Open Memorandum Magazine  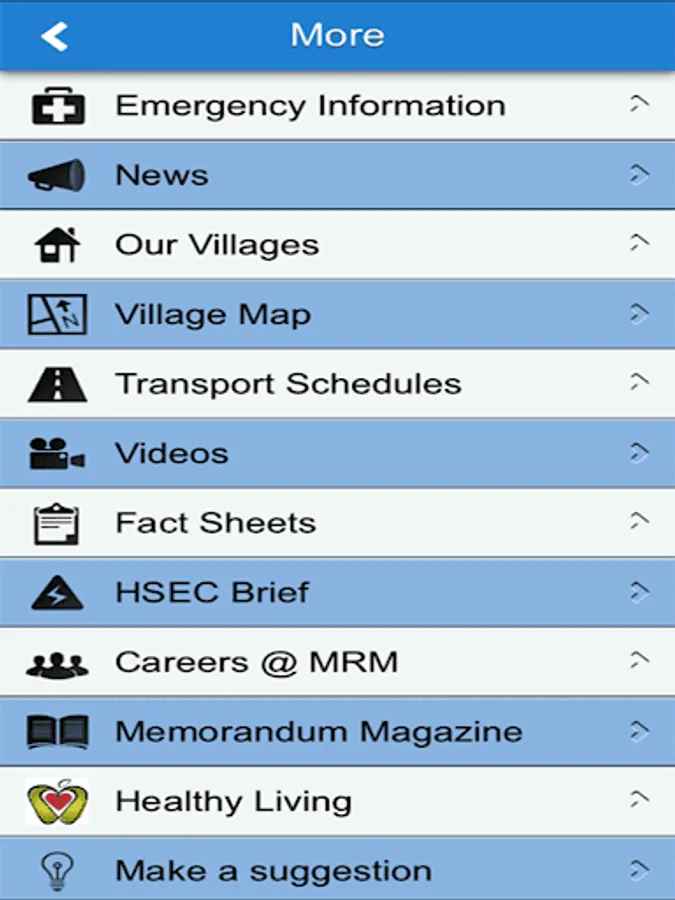(318, 732)
